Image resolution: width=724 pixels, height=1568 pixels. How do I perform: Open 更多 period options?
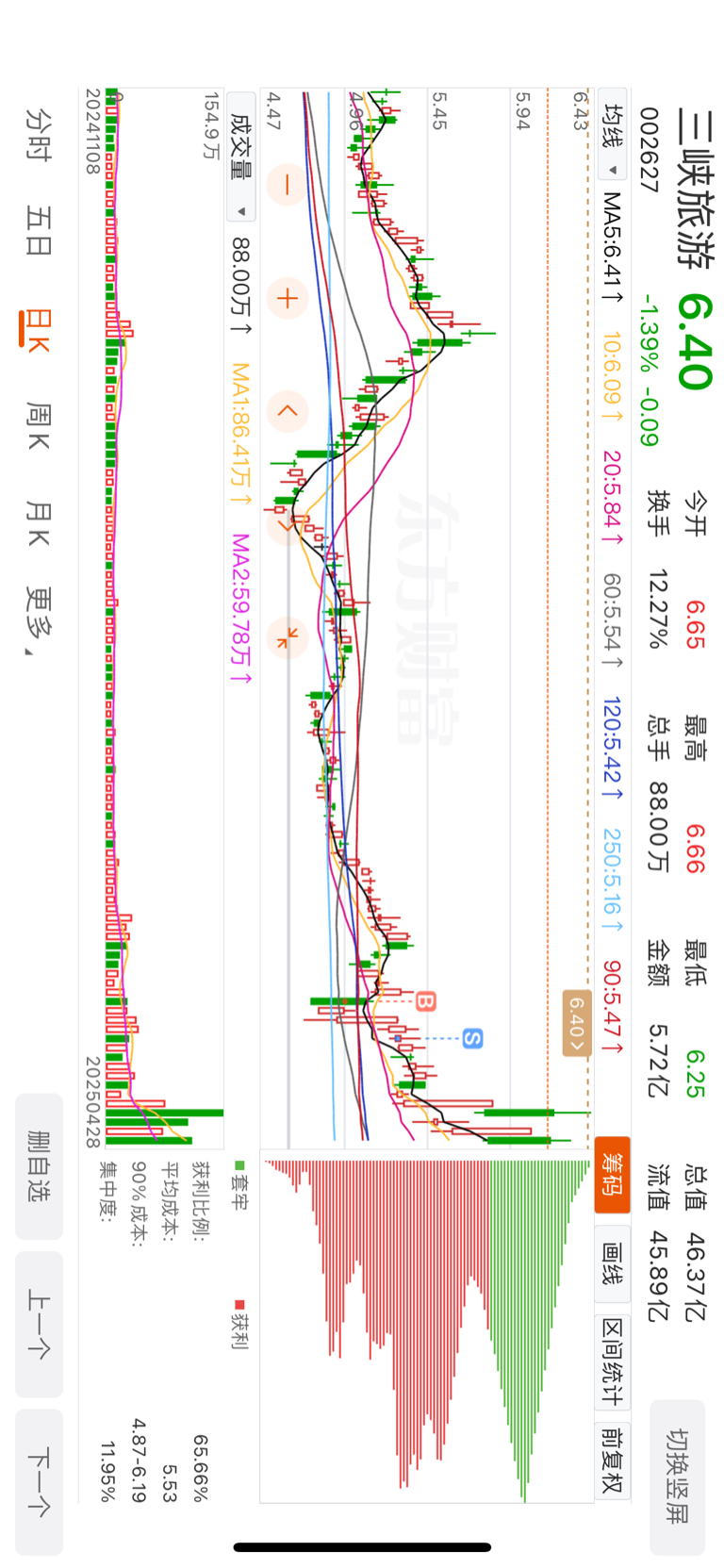tap(38, 620)
